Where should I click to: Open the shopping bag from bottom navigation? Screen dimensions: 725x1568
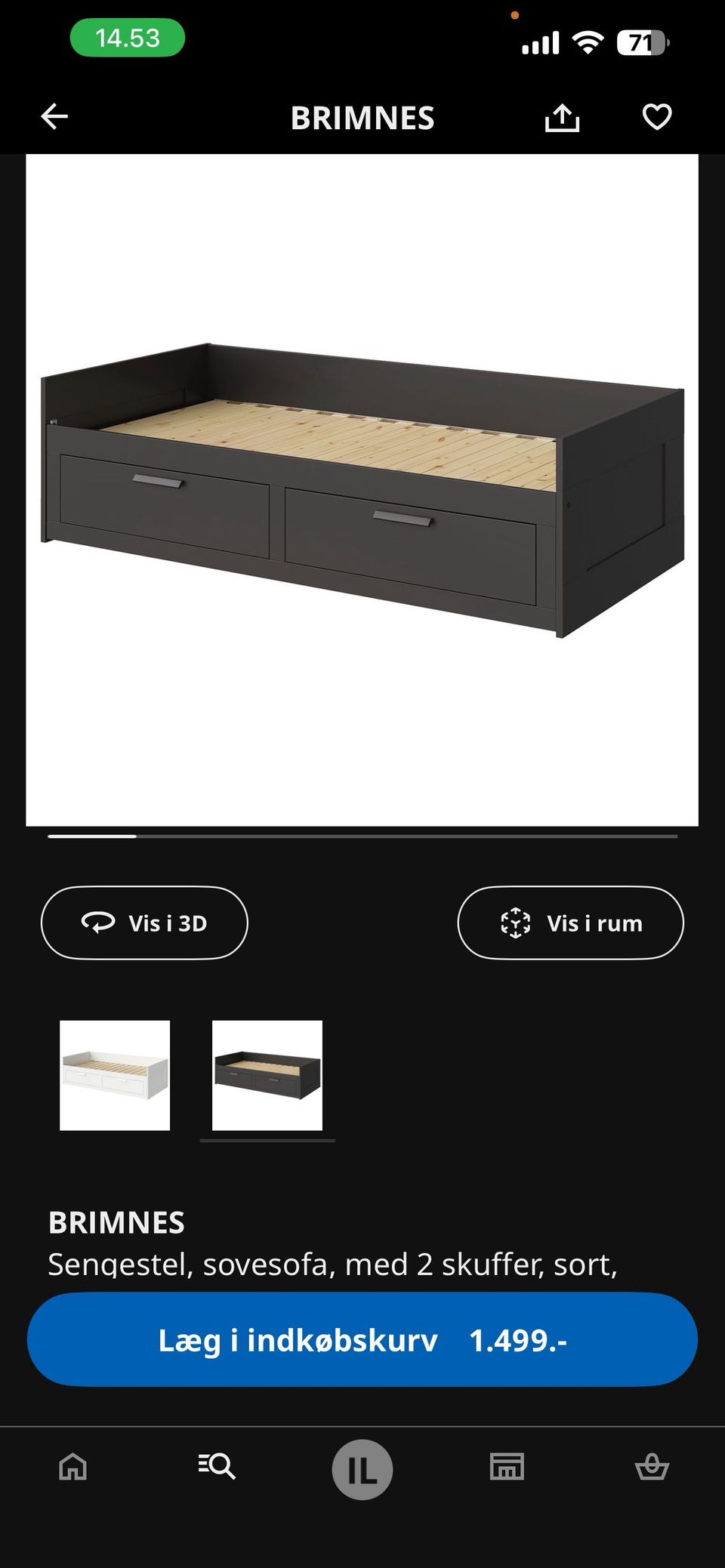pos(652,1468)
